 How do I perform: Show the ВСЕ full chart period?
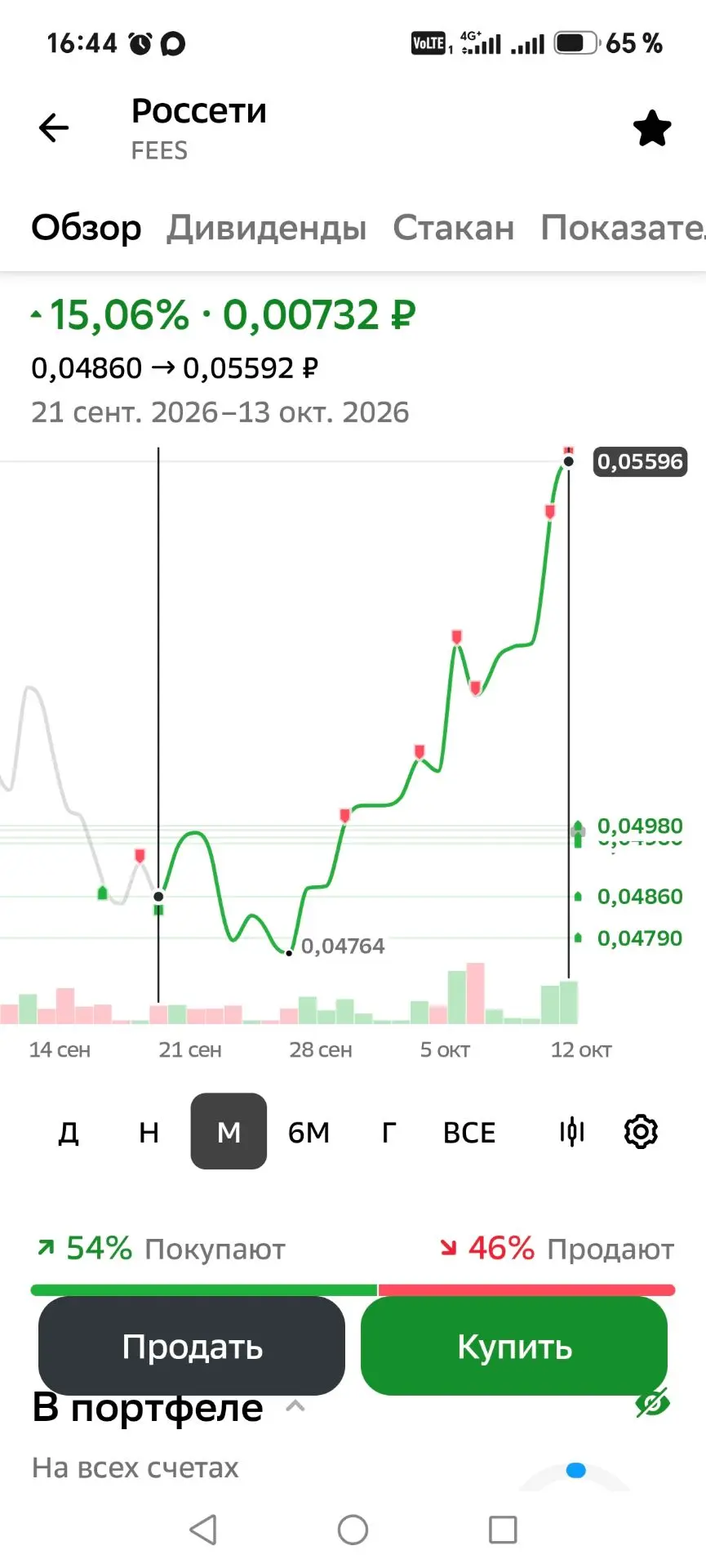[x=469, y=1132]
